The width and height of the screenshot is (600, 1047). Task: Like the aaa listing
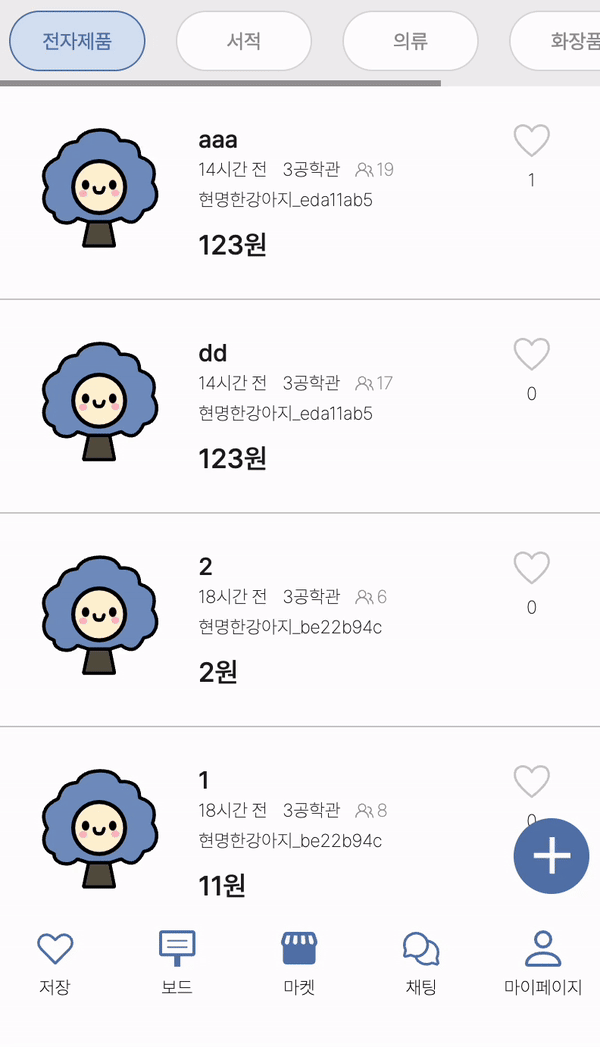pyautogui.click(x=531, y=141)
